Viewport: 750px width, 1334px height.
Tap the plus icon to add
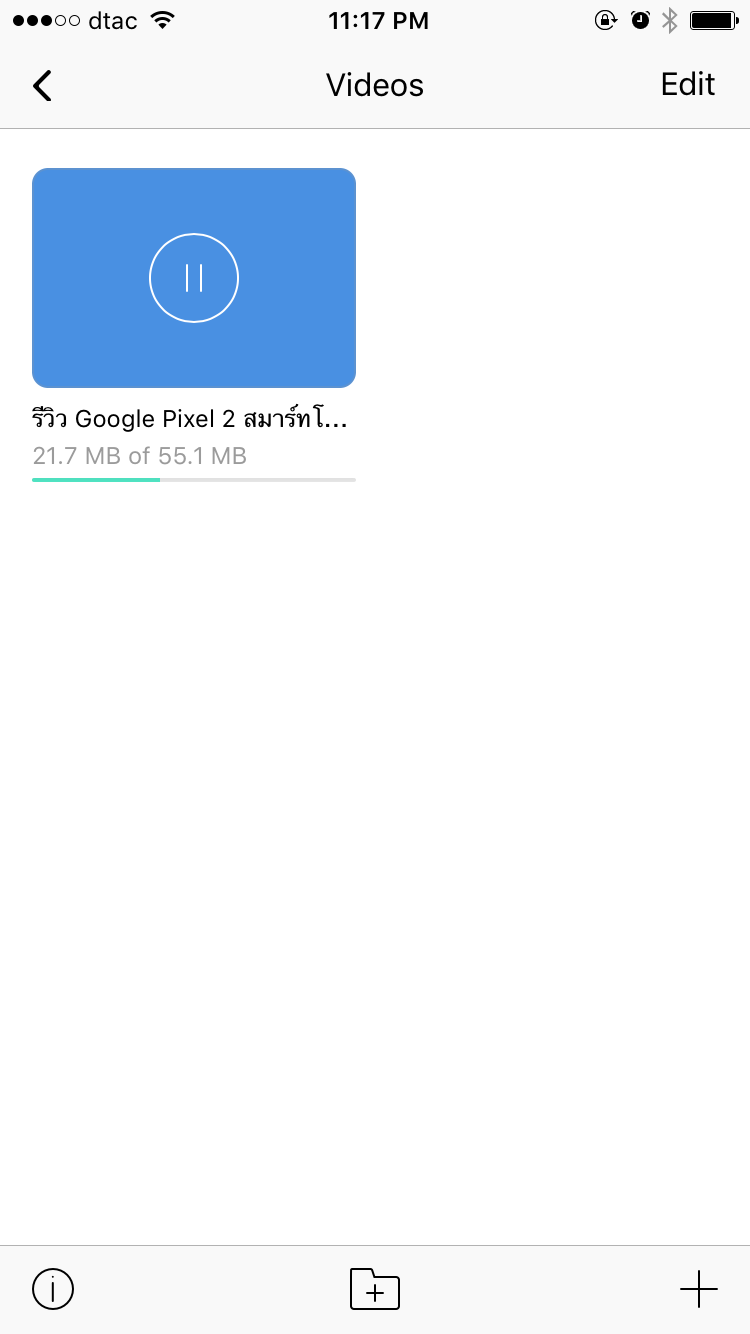[x=698, y=1289]
